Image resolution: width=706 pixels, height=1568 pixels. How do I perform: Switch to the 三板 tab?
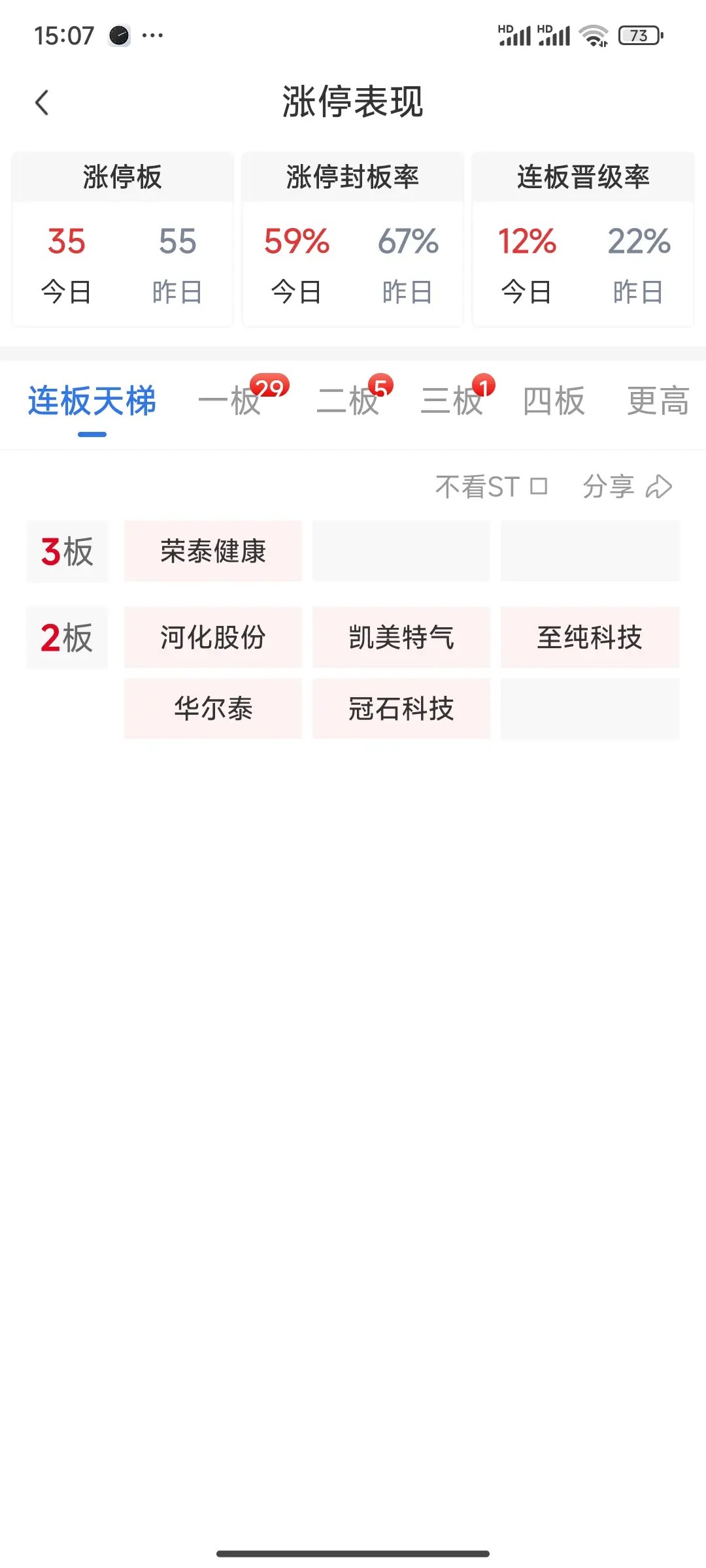[452, 401]
